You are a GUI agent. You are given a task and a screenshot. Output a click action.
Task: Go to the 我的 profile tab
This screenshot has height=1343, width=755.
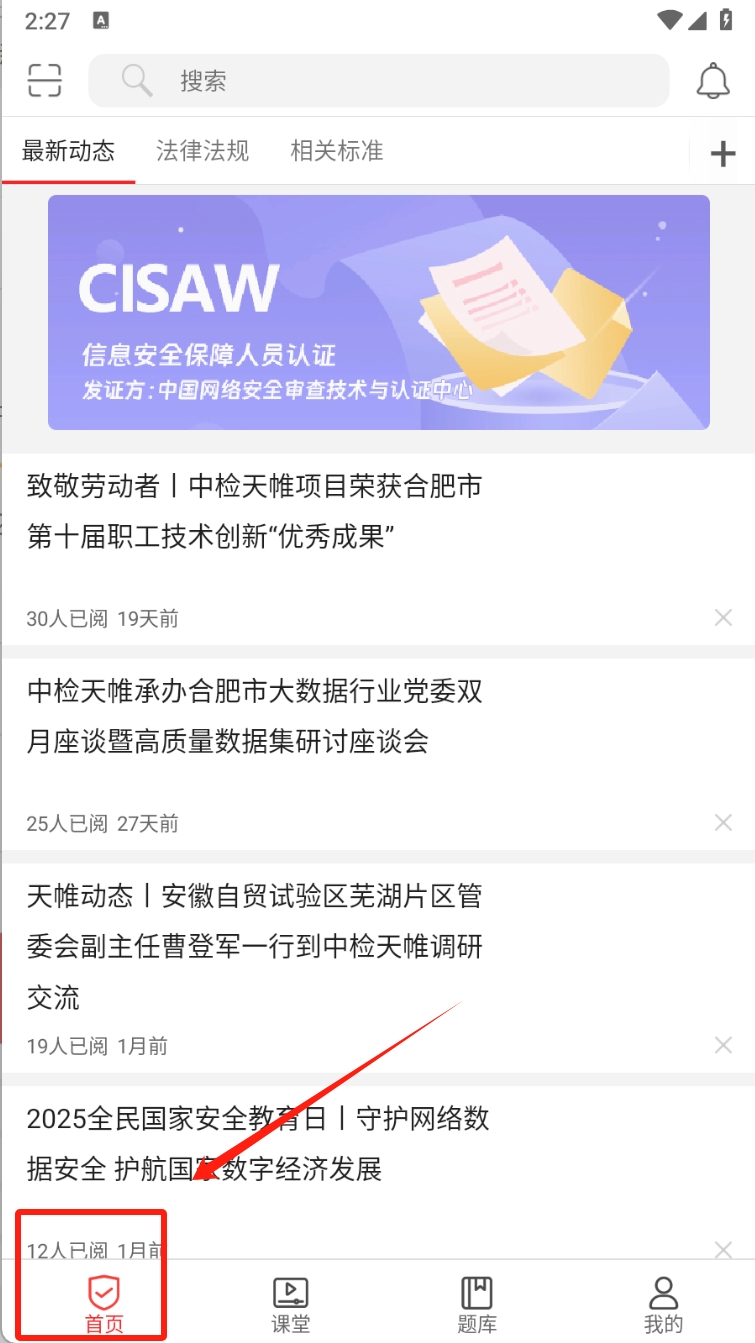[663, 1304]
